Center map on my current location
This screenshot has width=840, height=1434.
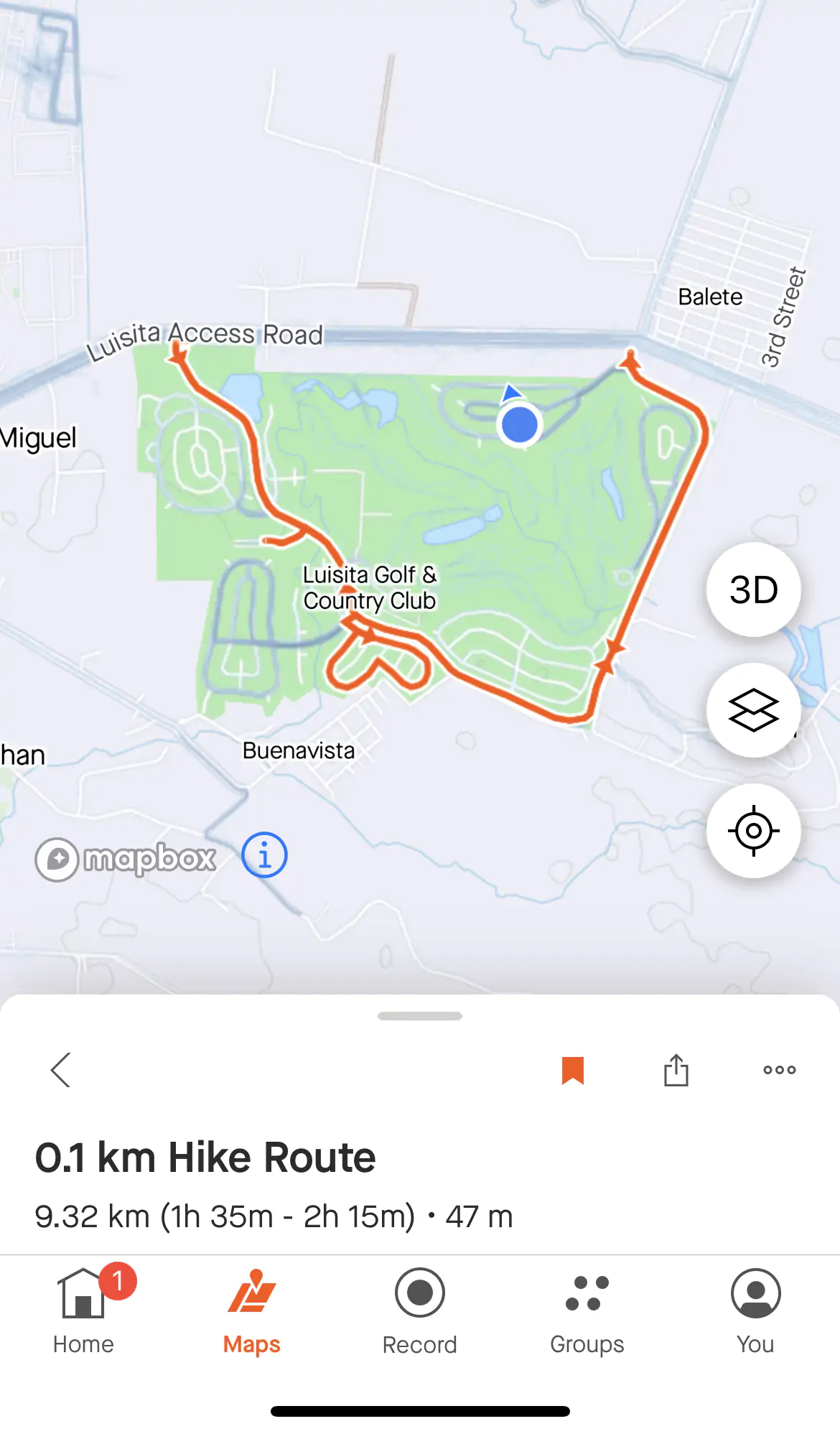[753, 831]
